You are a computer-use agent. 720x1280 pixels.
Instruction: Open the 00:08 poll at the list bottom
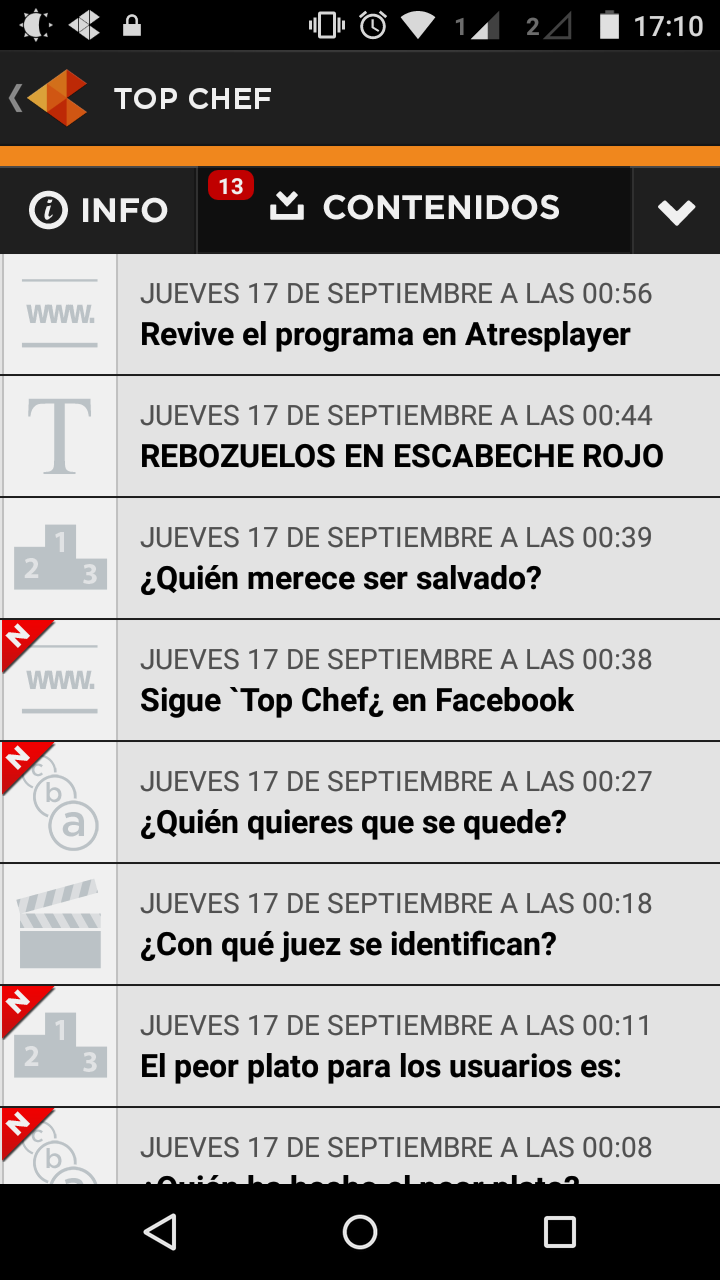click(360, 1146)
